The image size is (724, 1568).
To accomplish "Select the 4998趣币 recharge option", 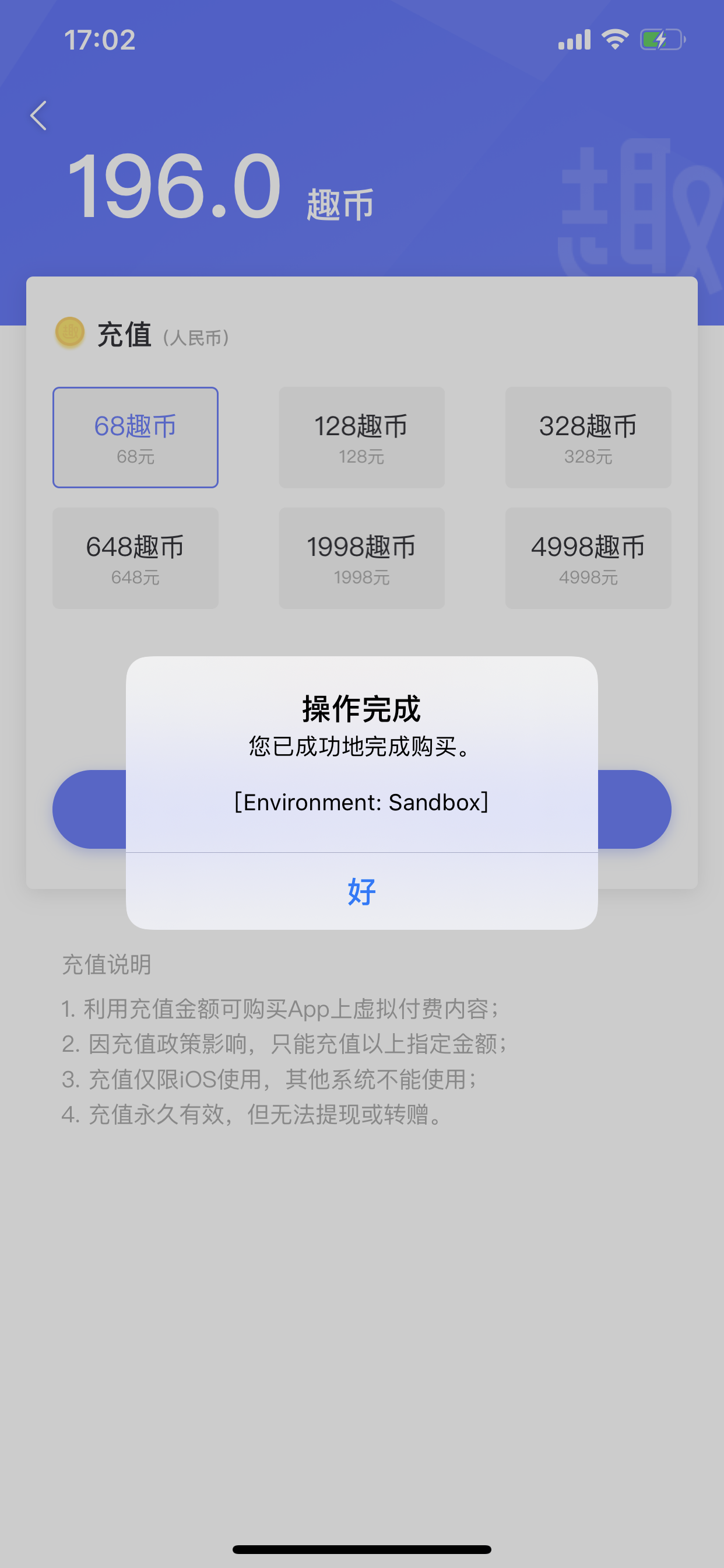I will pyautogui.click(x=588, y=557).
